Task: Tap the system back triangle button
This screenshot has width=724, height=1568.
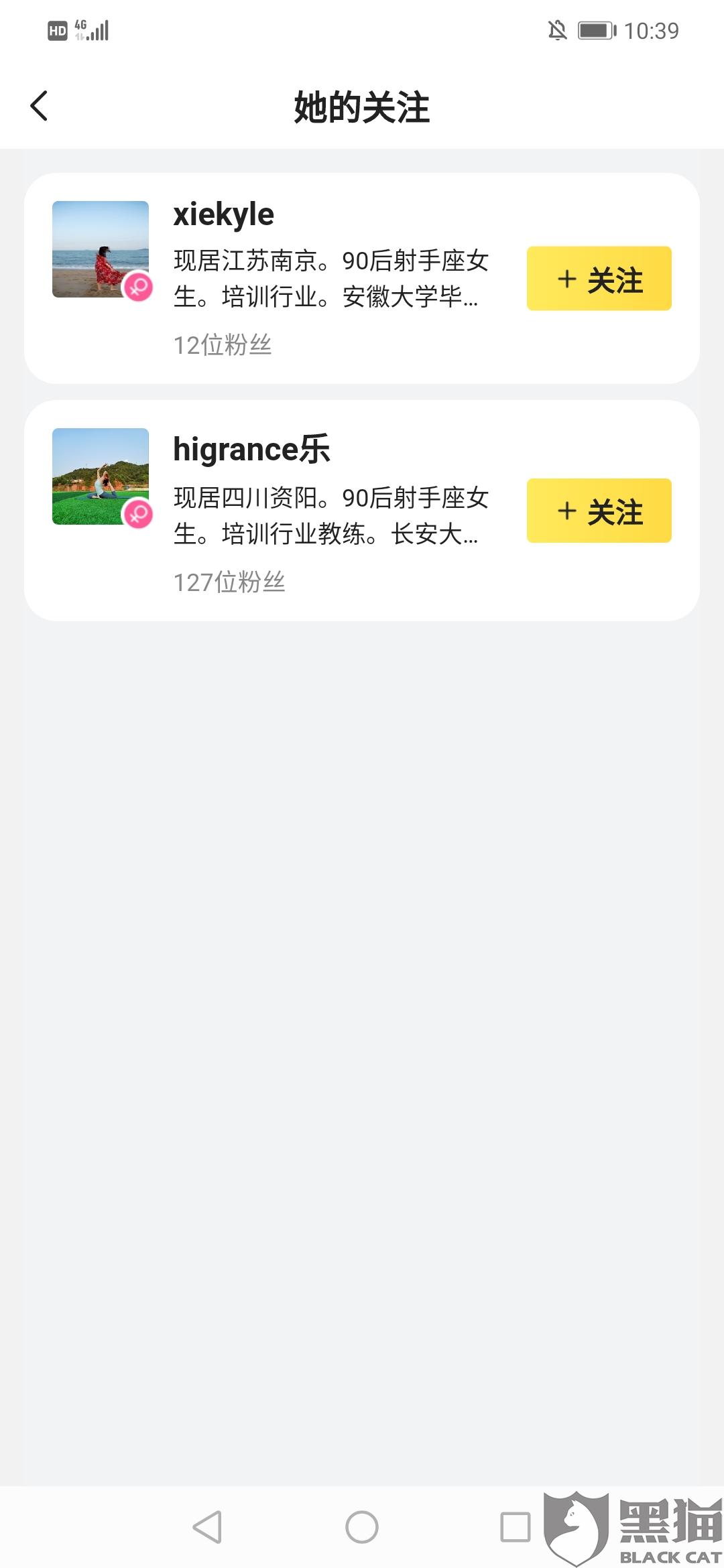Action: (207, 1528)
